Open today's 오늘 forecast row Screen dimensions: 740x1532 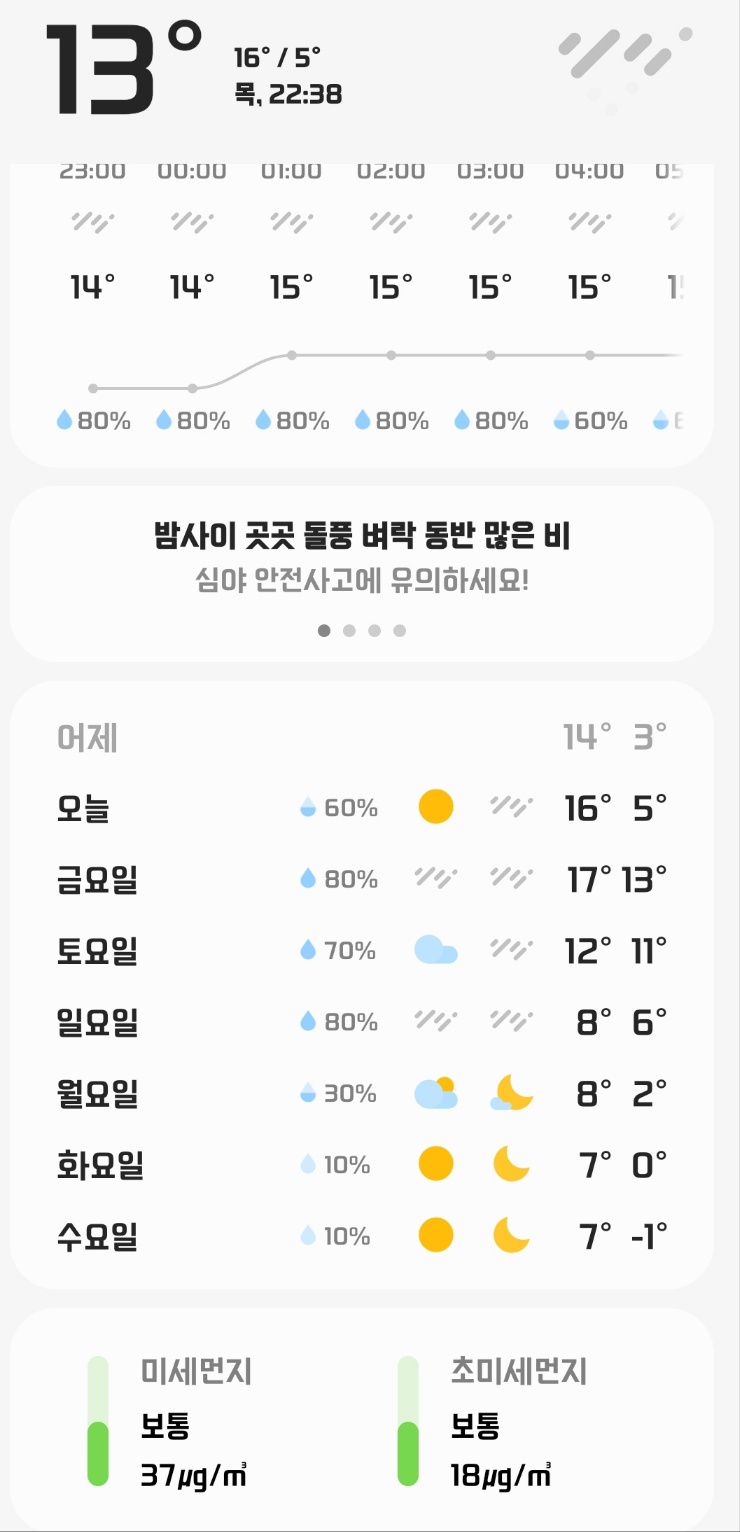point(361,807)
